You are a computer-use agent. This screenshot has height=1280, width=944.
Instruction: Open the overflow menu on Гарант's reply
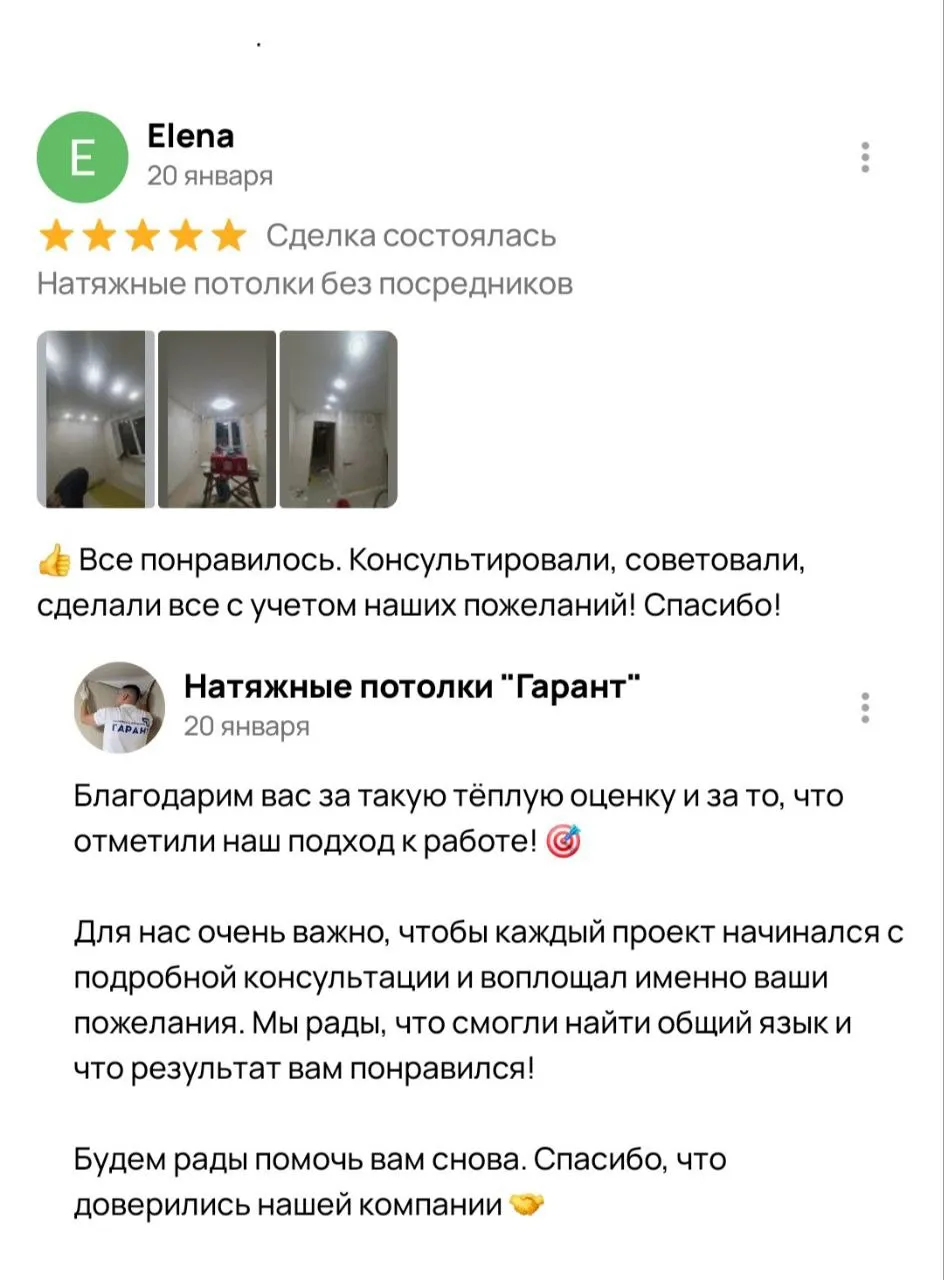(x=865, y=707)
